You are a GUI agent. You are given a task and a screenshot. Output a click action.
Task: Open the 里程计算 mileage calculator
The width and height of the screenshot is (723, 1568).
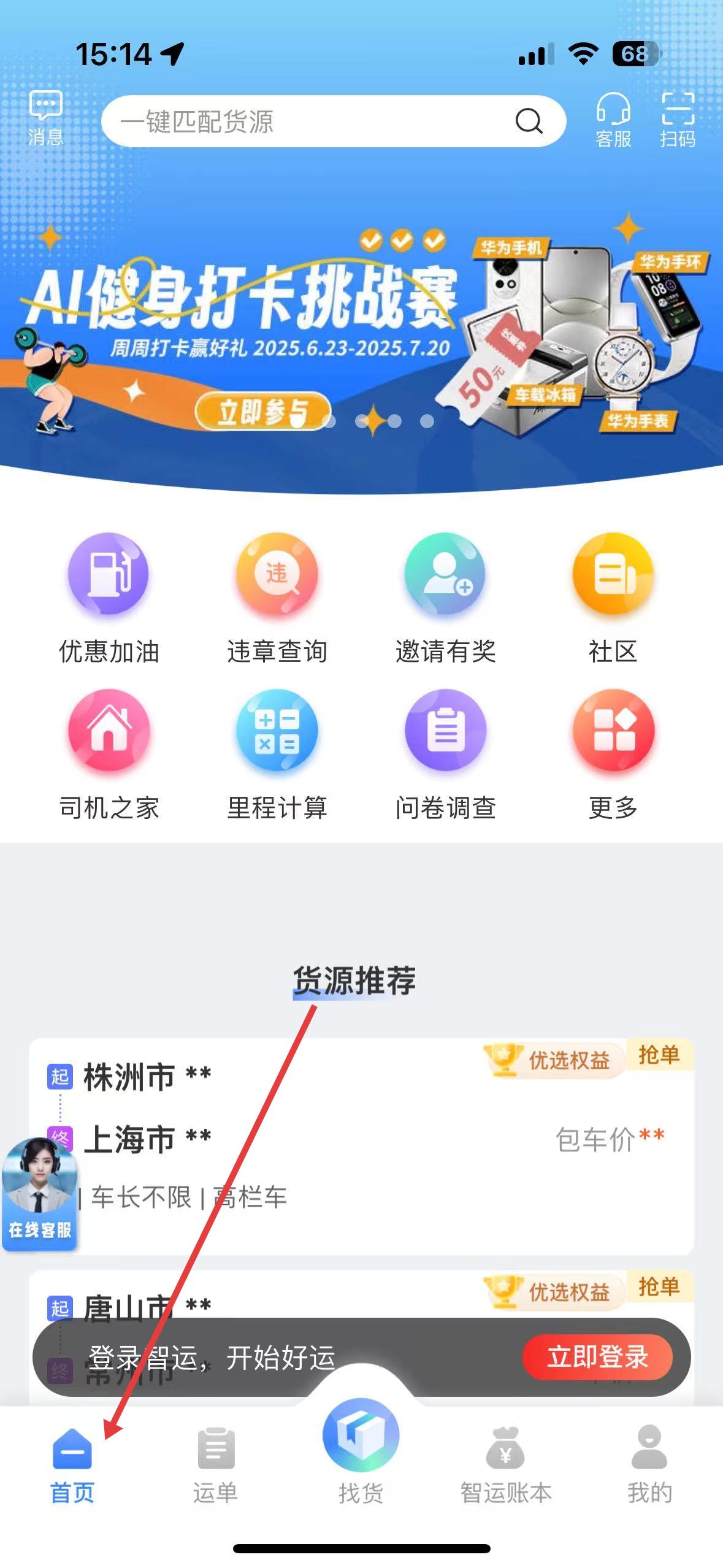[x=277, y=755]
